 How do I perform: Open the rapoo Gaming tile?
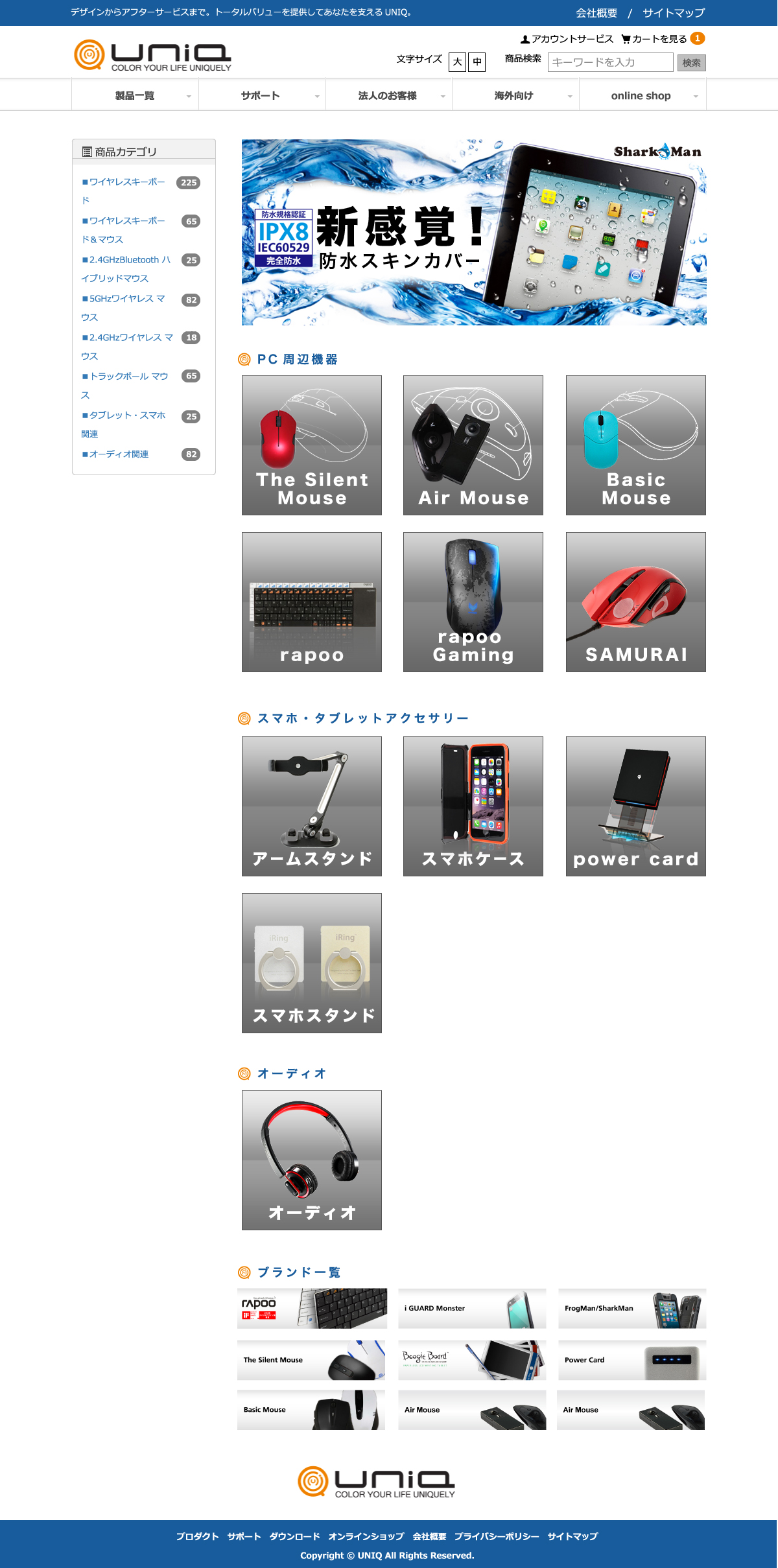pyautogui.click(x=473, y=602)
